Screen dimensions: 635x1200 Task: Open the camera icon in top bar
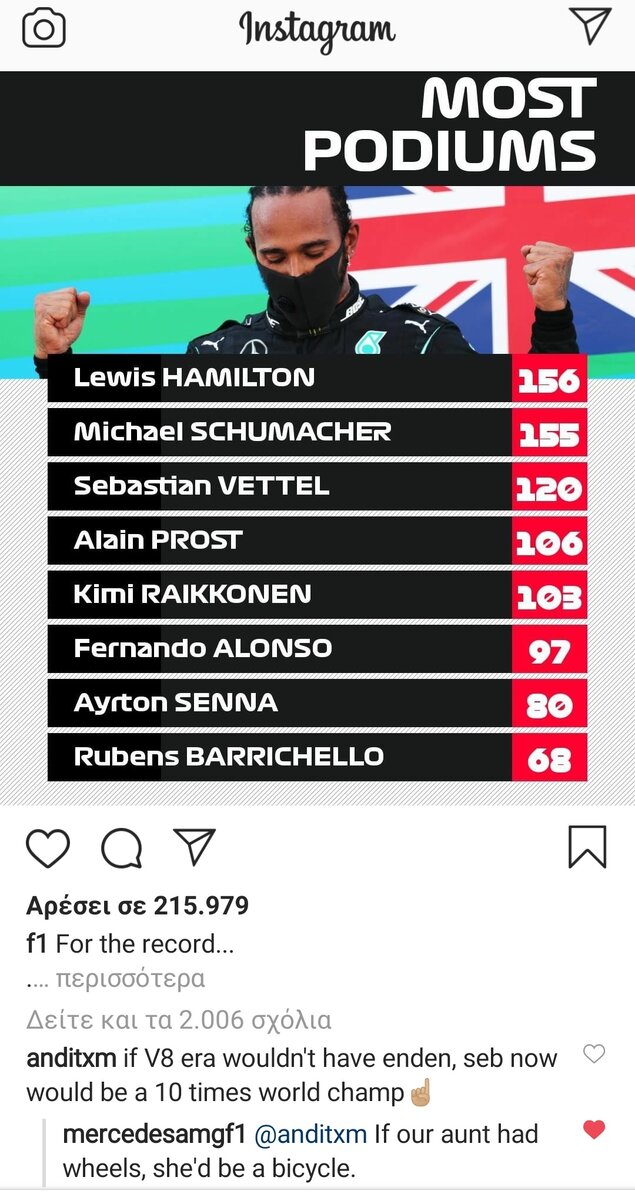[x=43, y=28]
